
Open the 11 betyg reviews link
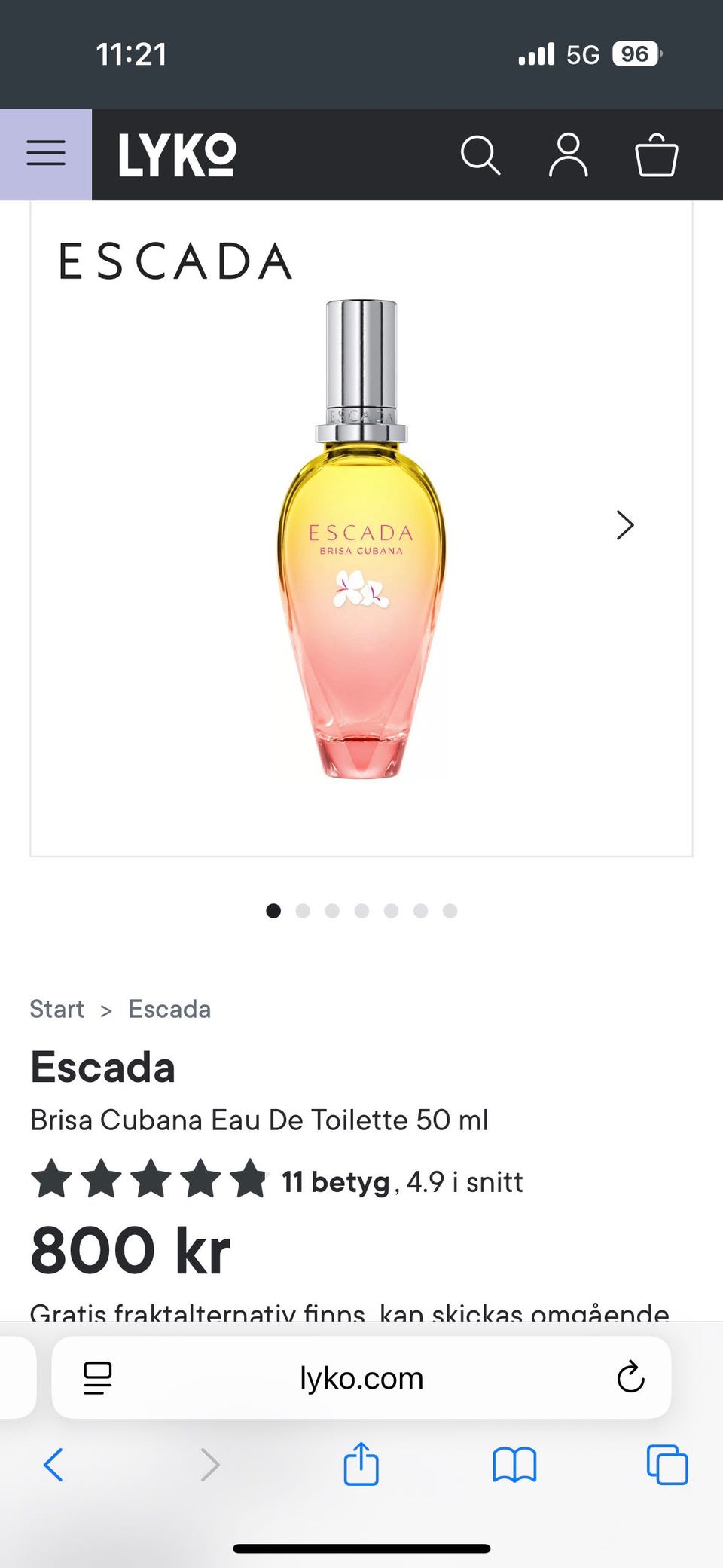[336, 1181]
